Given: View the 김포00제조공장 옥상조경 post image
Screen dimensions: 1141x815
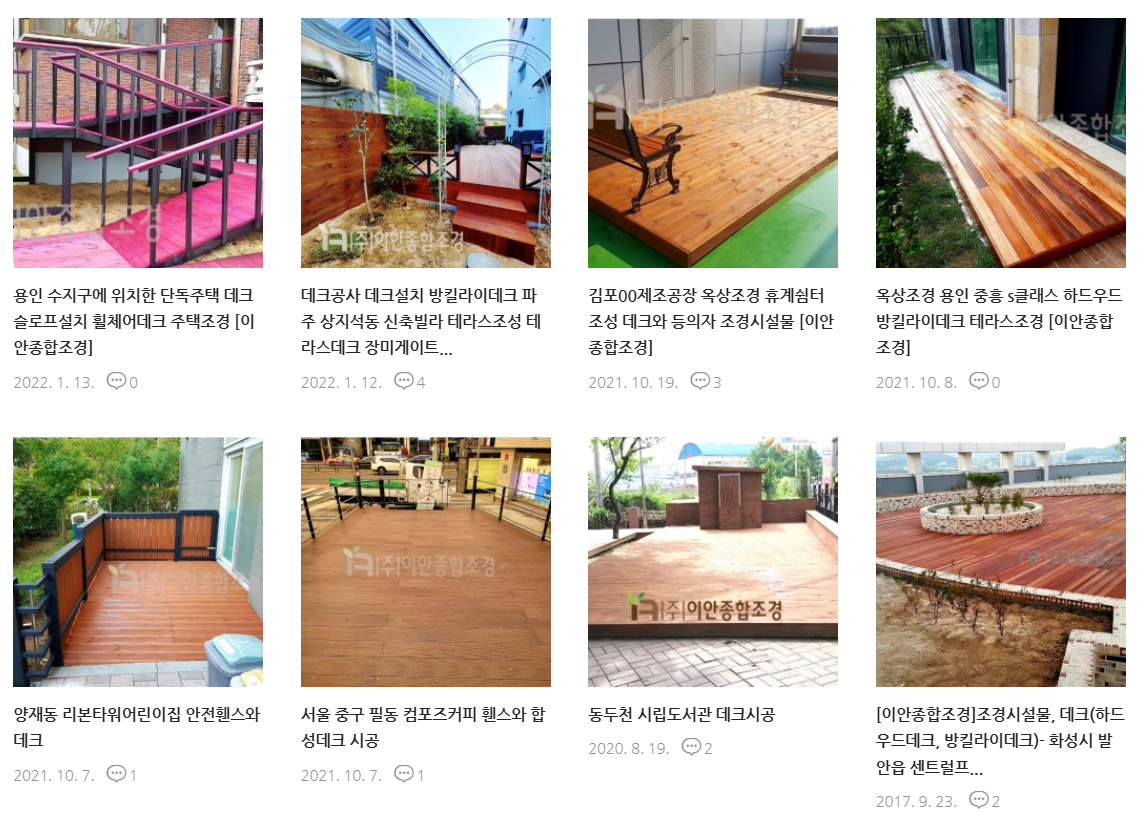Looking at the screenshot, I should click(x=713, y=143).
